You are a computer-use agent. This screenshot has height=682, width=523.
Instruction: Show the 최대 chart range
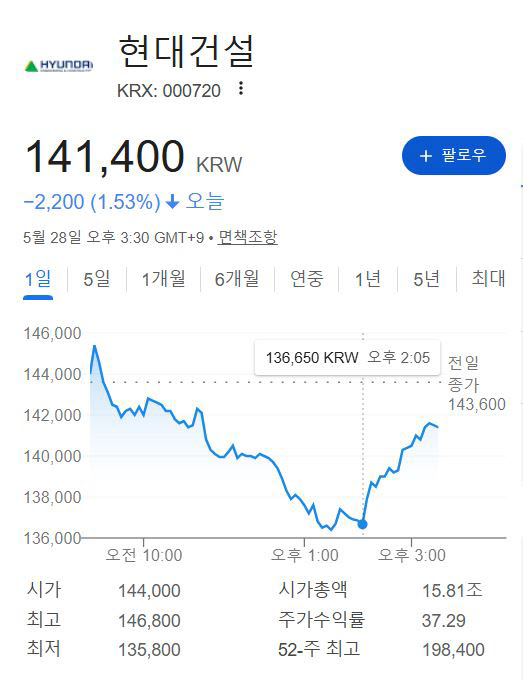coord(489,278)
